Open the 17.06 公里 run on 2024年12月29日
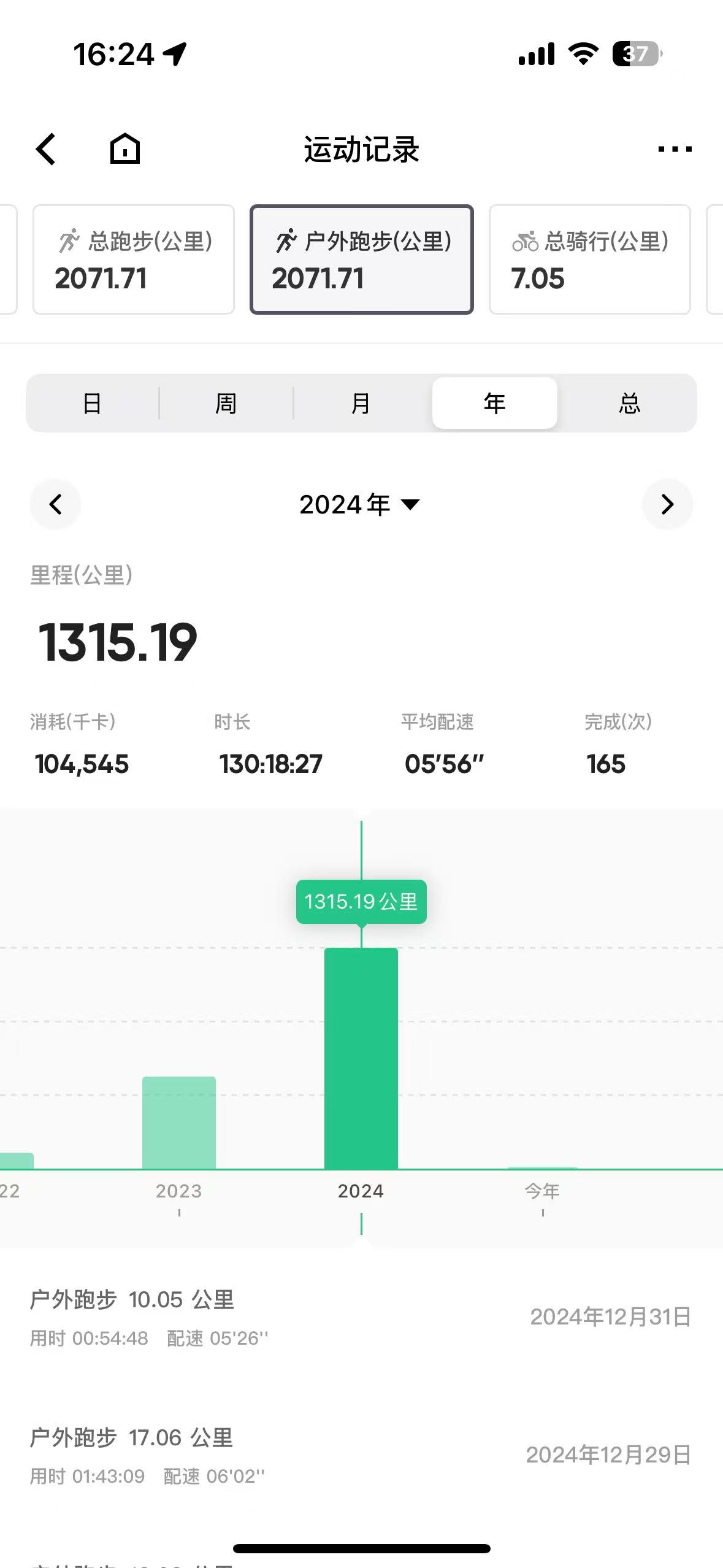Image resolution: width=723 pixels, height=1568 pixels. coord(361,1455)
